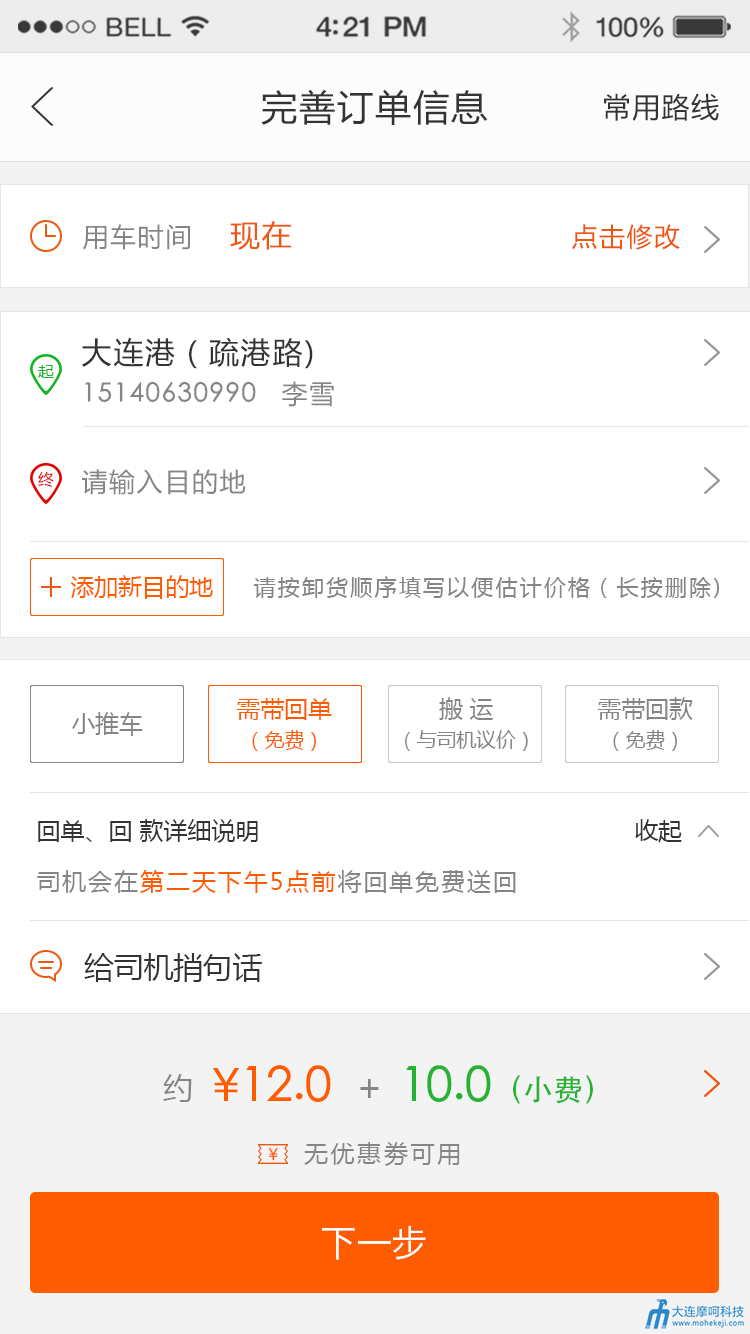Select the 小推车 option

click(x=107, y=724)
